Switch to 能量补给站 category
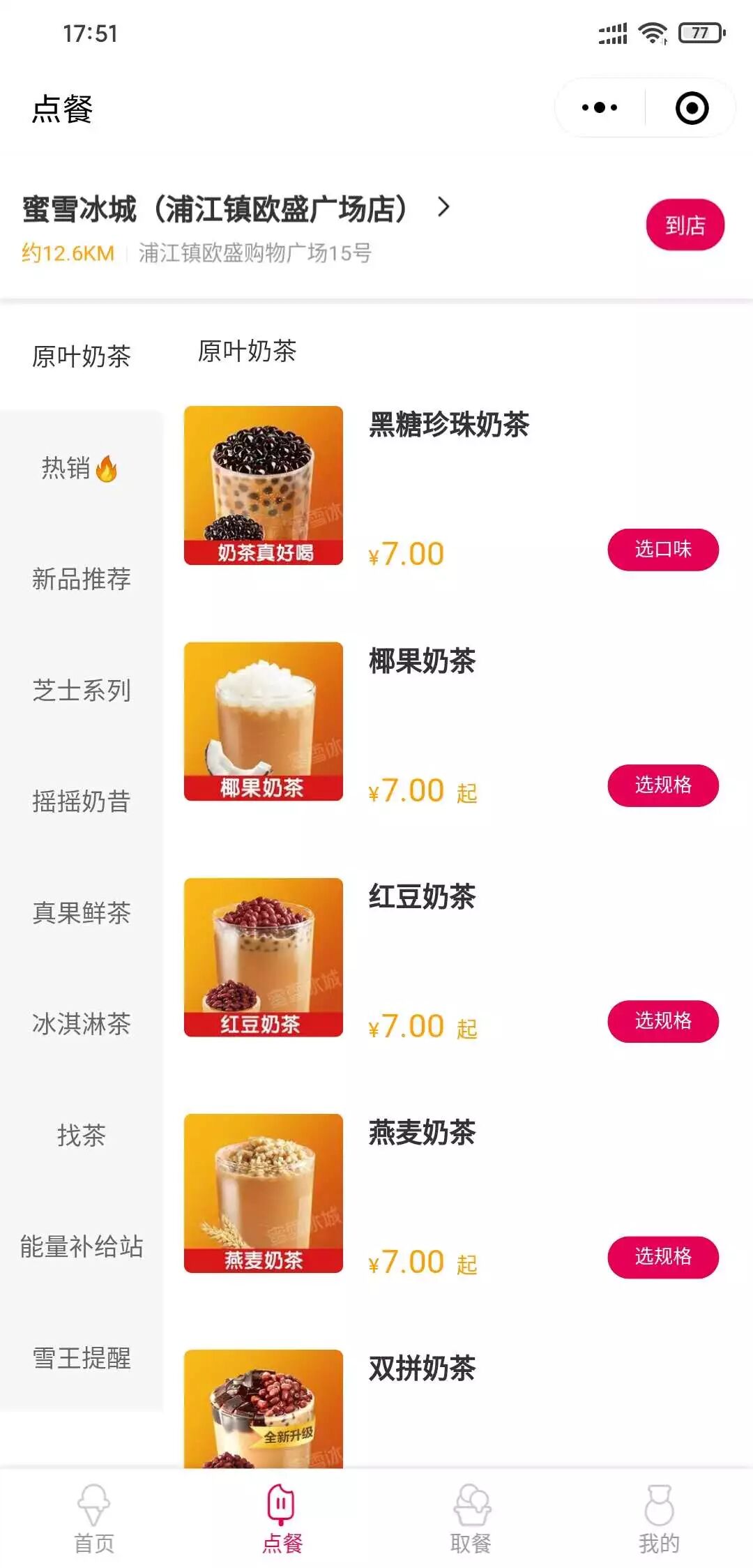 81,1246
